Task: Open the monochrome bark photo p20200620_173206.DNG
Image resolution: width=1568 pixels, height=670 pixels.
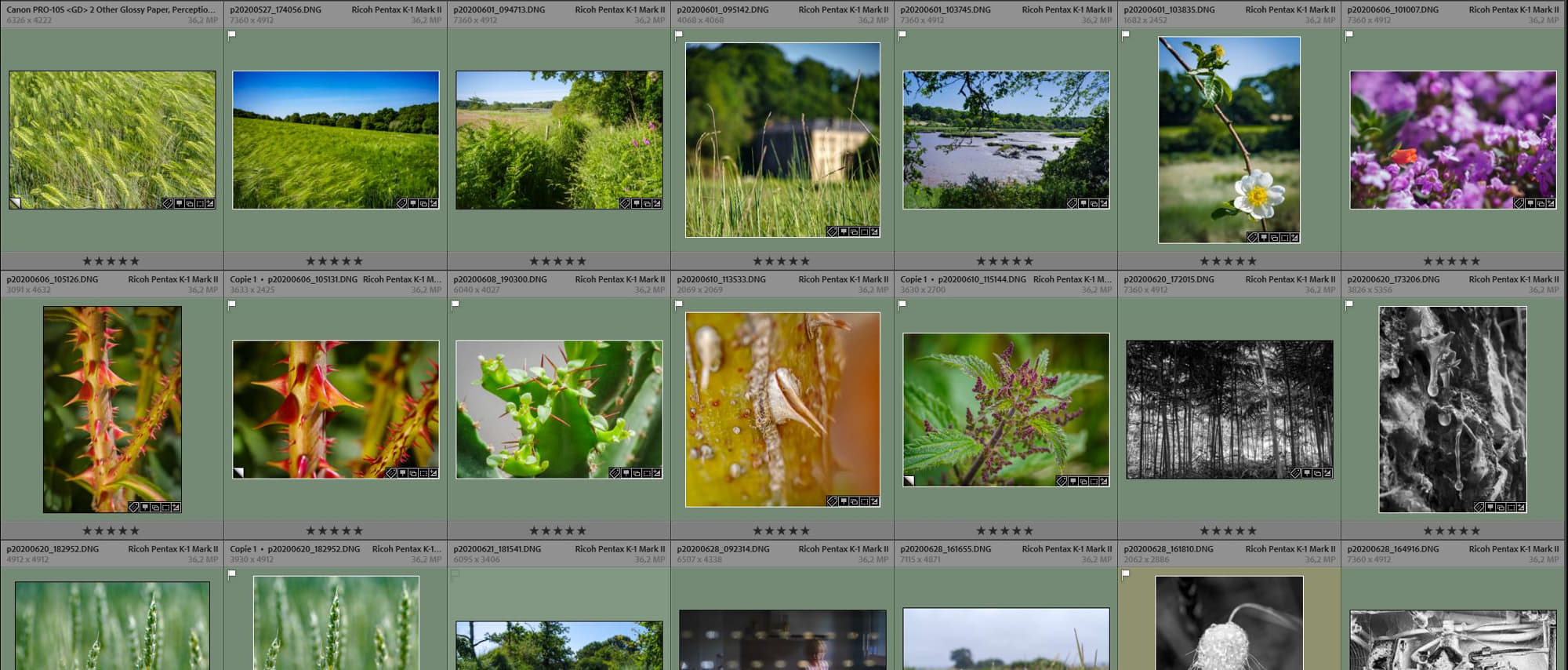Action: click(x=1452, y=409)
